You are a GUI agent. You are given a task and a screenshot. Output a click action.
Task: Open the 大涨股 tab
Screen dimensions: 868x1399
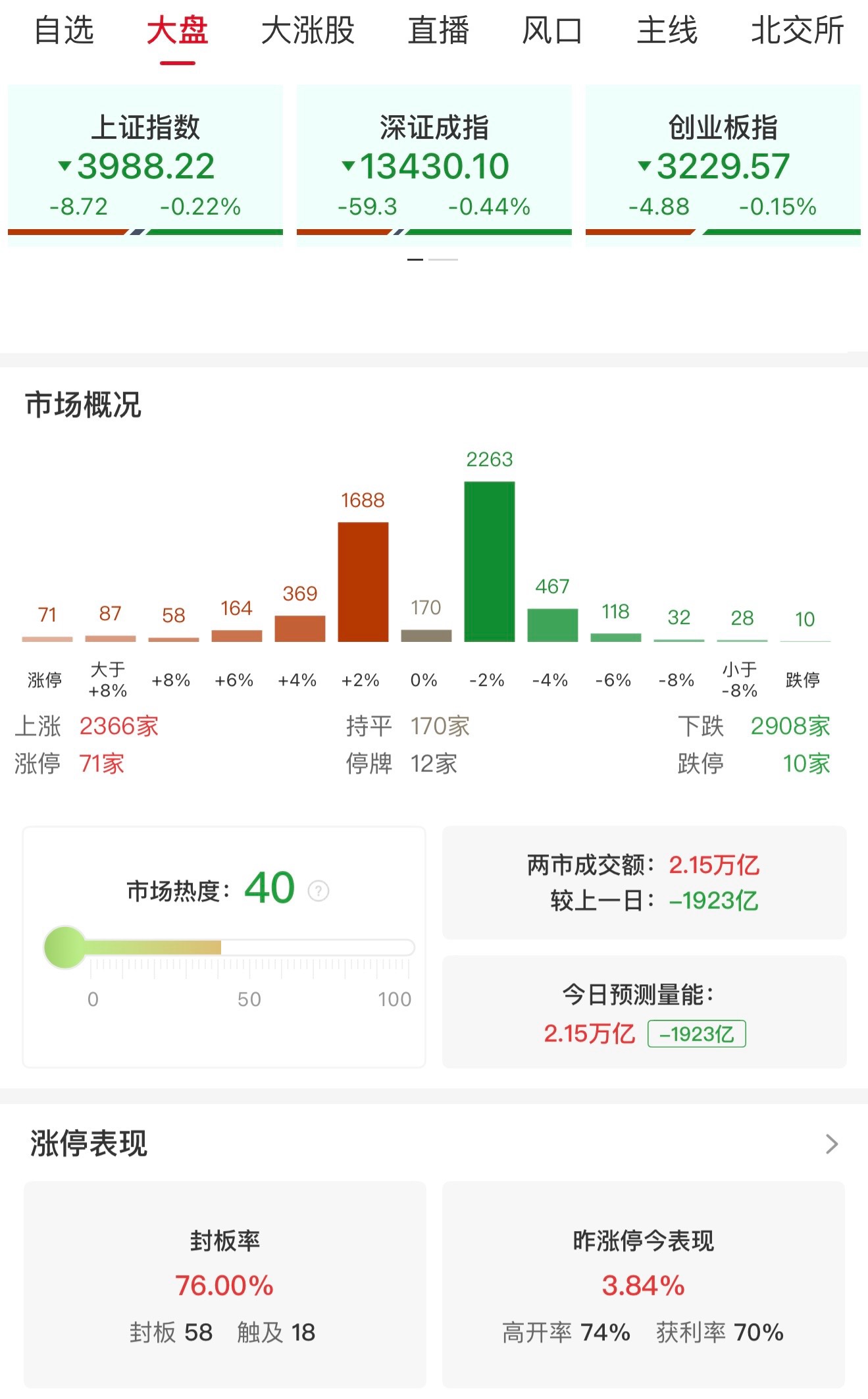[x=307, y=31]
